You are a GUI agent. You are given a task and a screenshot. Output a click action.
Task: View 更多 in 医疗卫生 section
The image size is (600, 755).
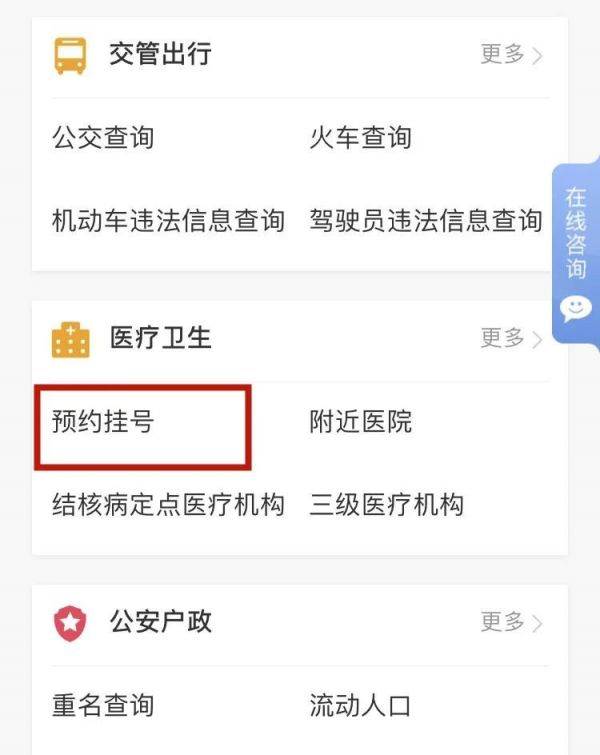pos(511,338)
